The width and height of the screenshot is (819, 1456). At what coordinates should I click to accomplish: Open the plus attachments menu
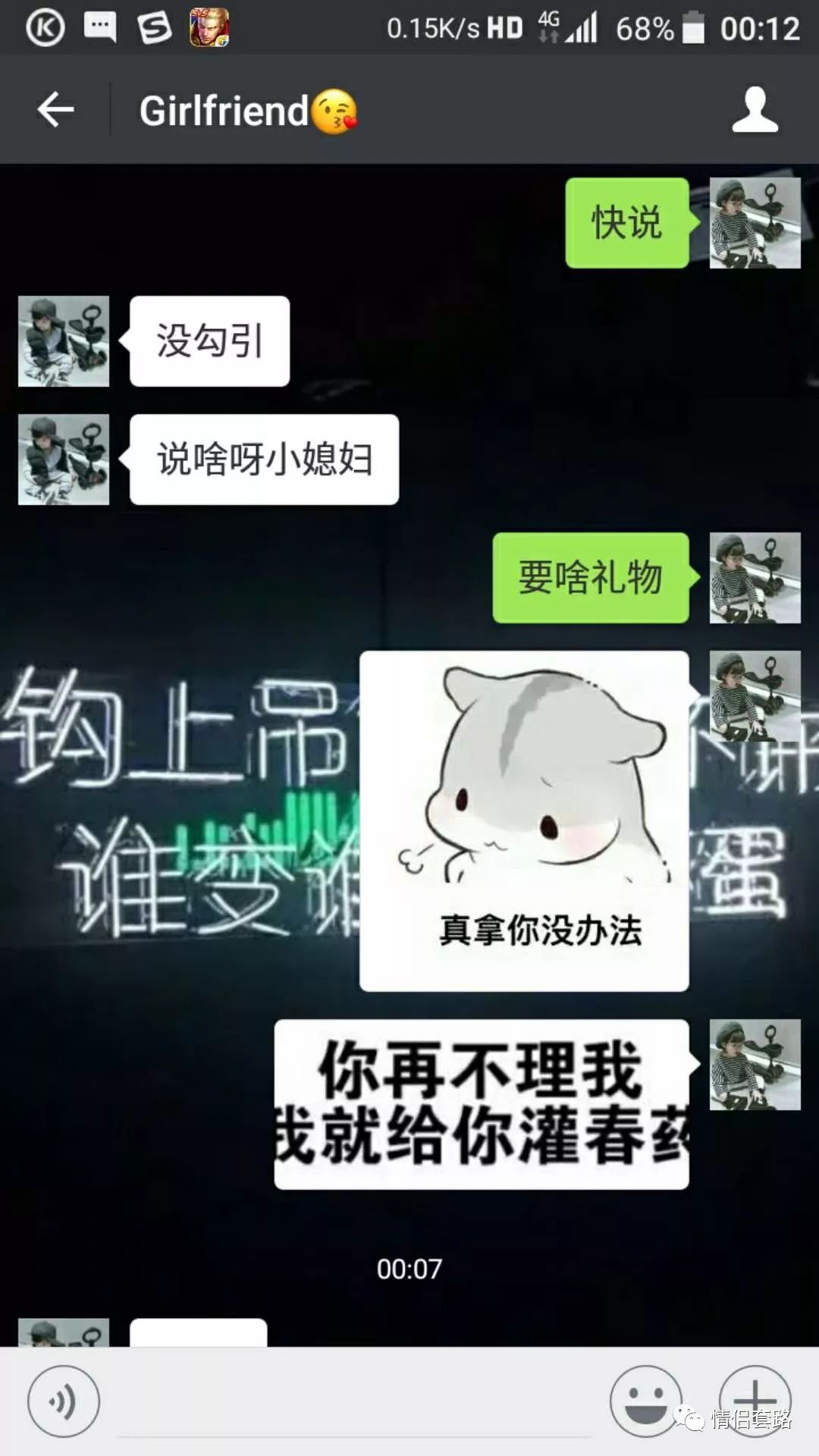(755, 1400)
